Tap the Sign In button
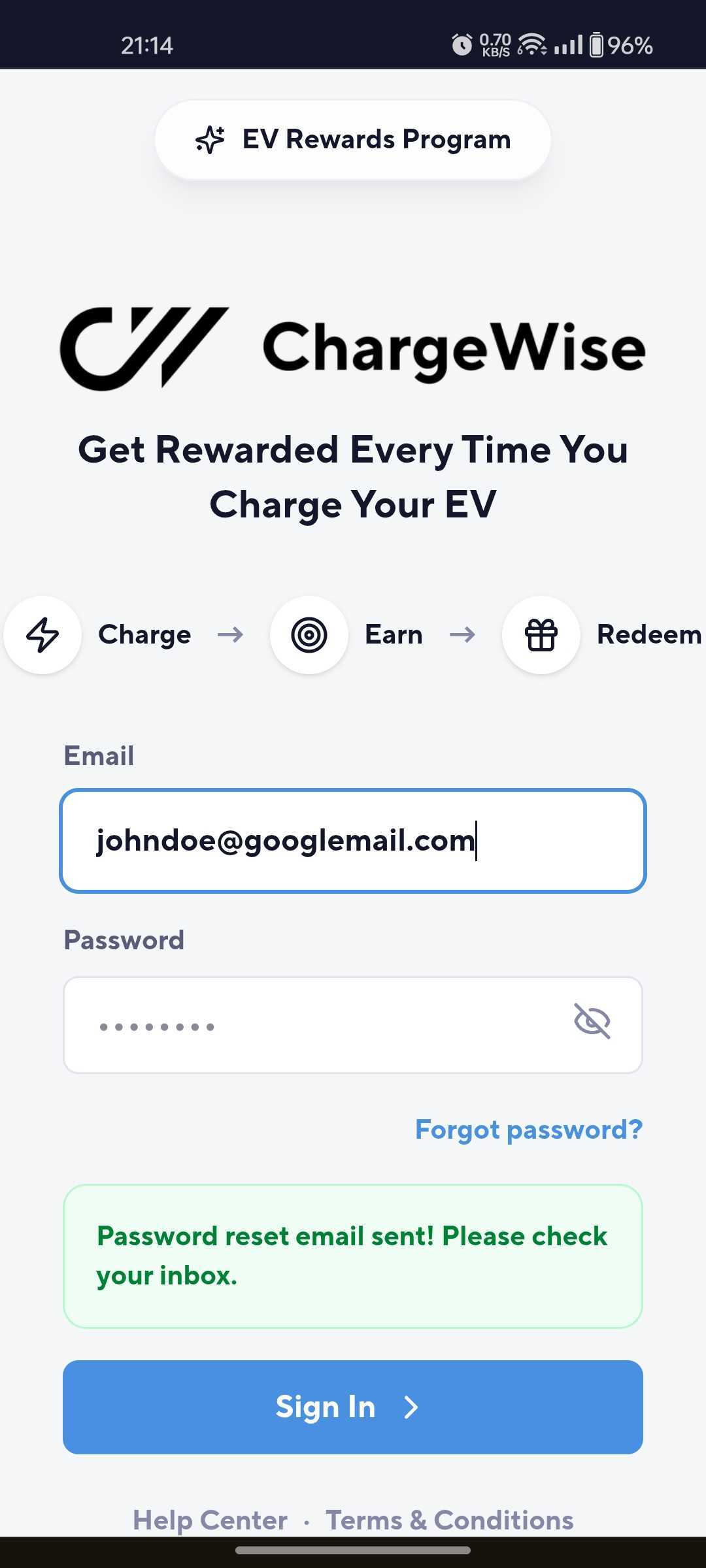The width and height of the screenshot is (706, 1568). (x=353, y=1407)
